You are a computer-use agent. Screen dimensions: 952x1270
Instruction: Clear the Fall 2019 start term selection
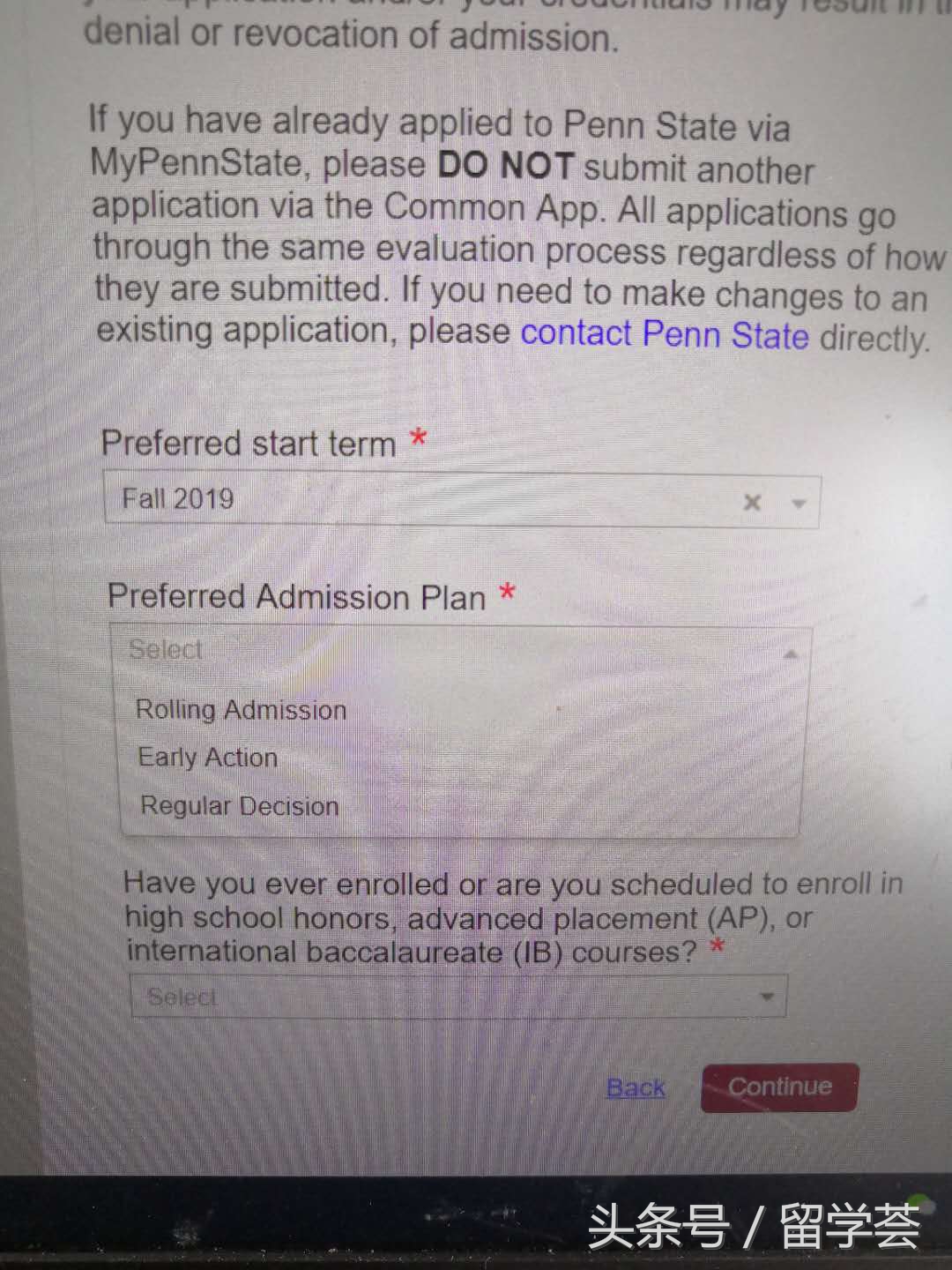point(752,503)
